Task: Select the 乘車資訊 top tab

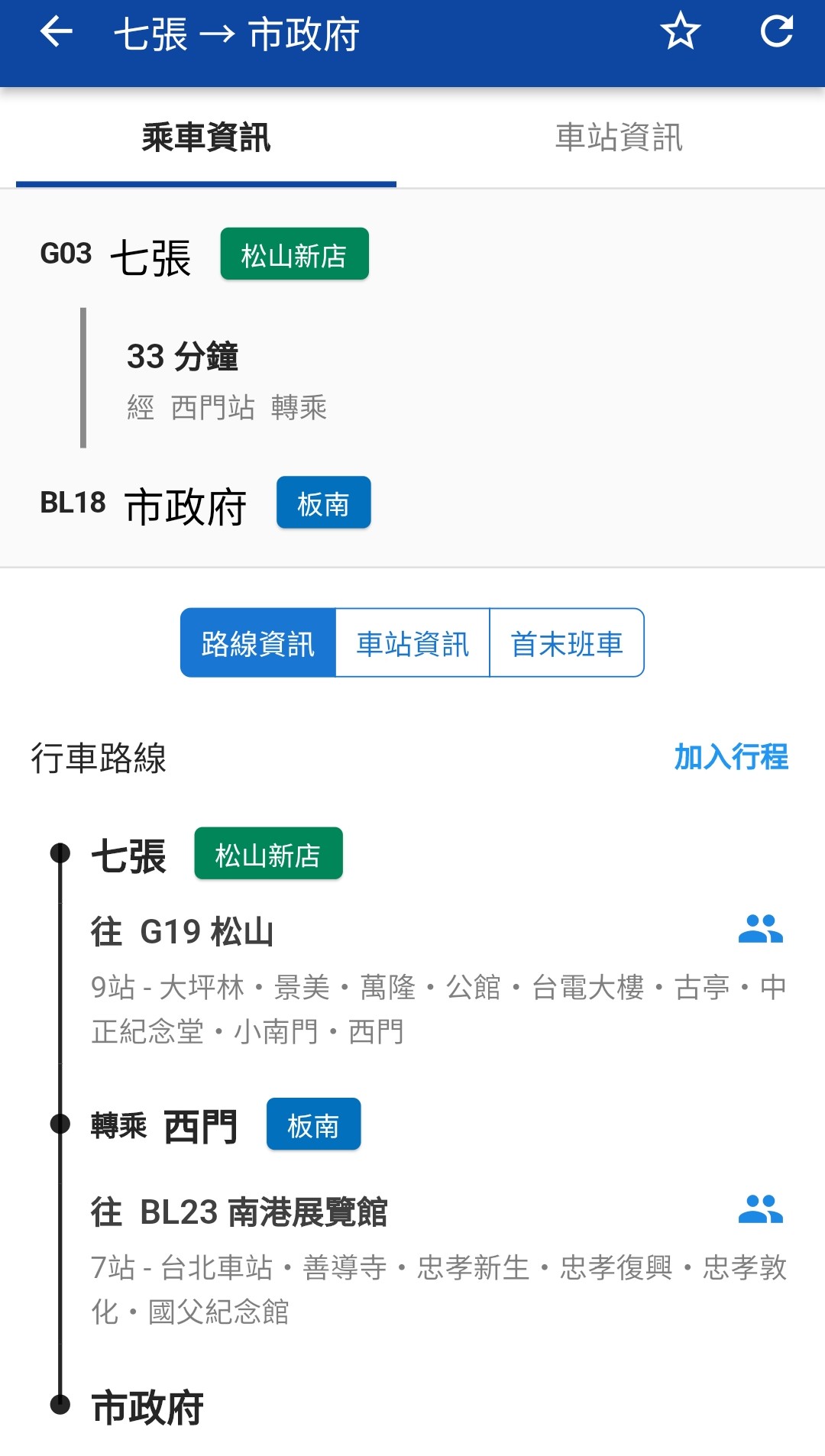Action: [x=205, y=138]
